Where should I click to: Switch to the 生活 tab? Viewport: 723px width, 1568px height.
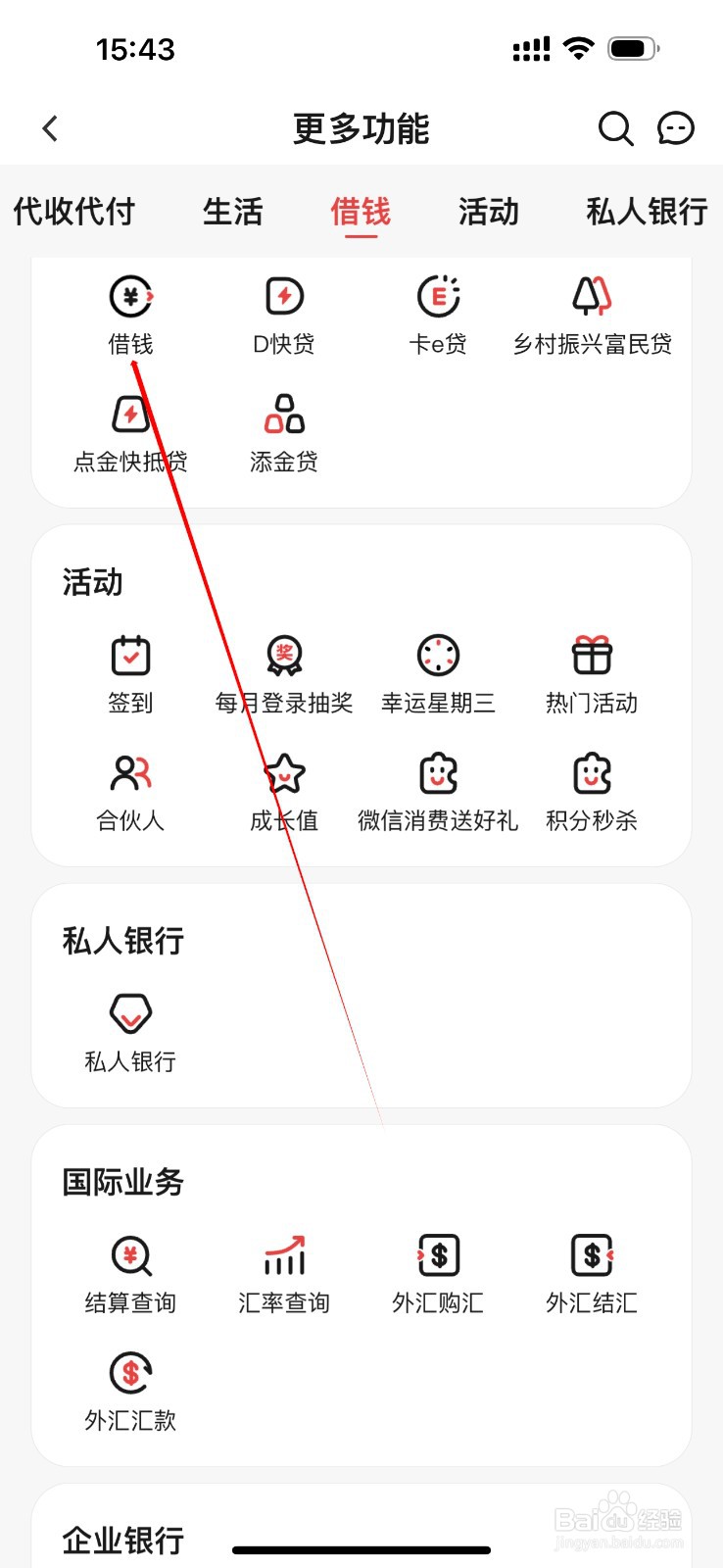pyautogui.click(x=232, y=212)
